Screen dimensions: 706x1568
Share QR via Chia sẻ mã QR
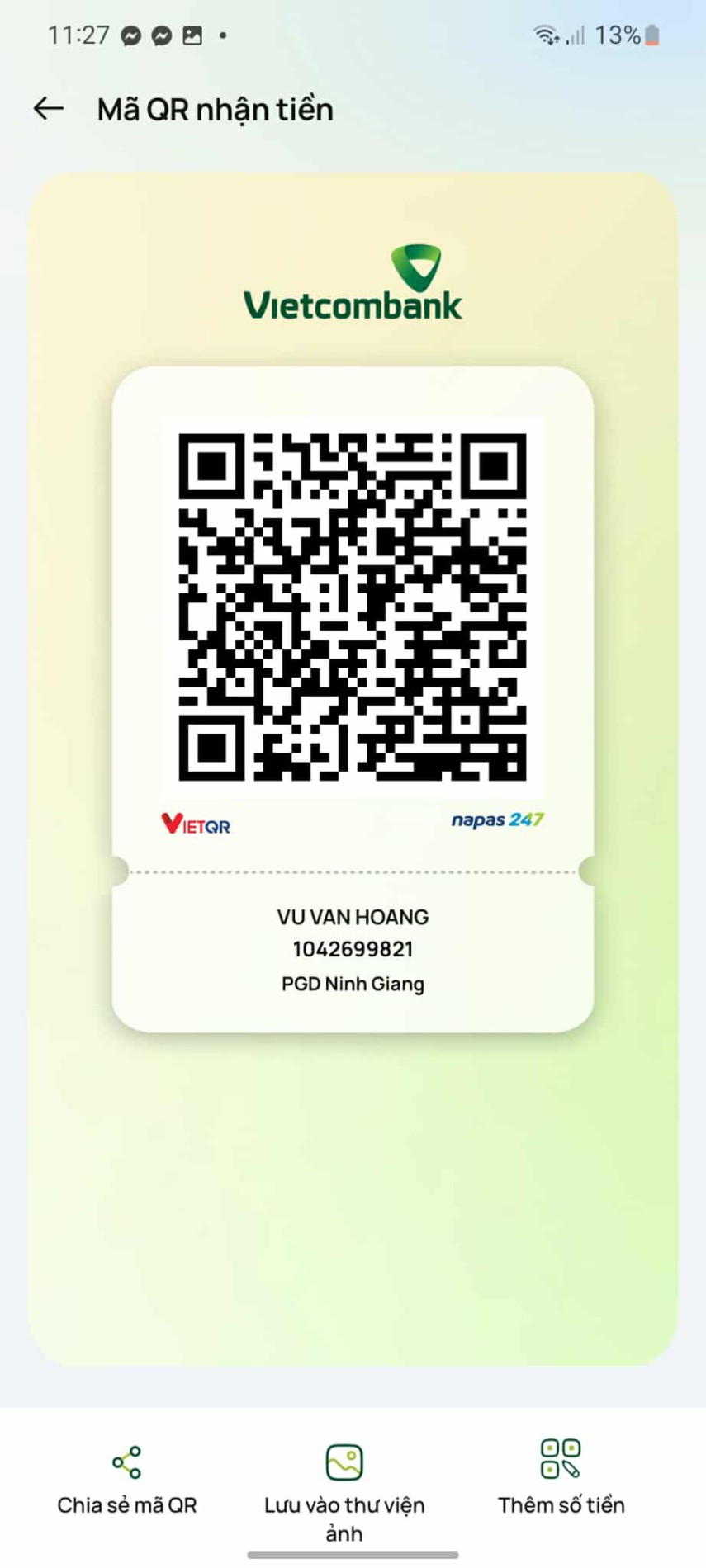click(126, 1479)
